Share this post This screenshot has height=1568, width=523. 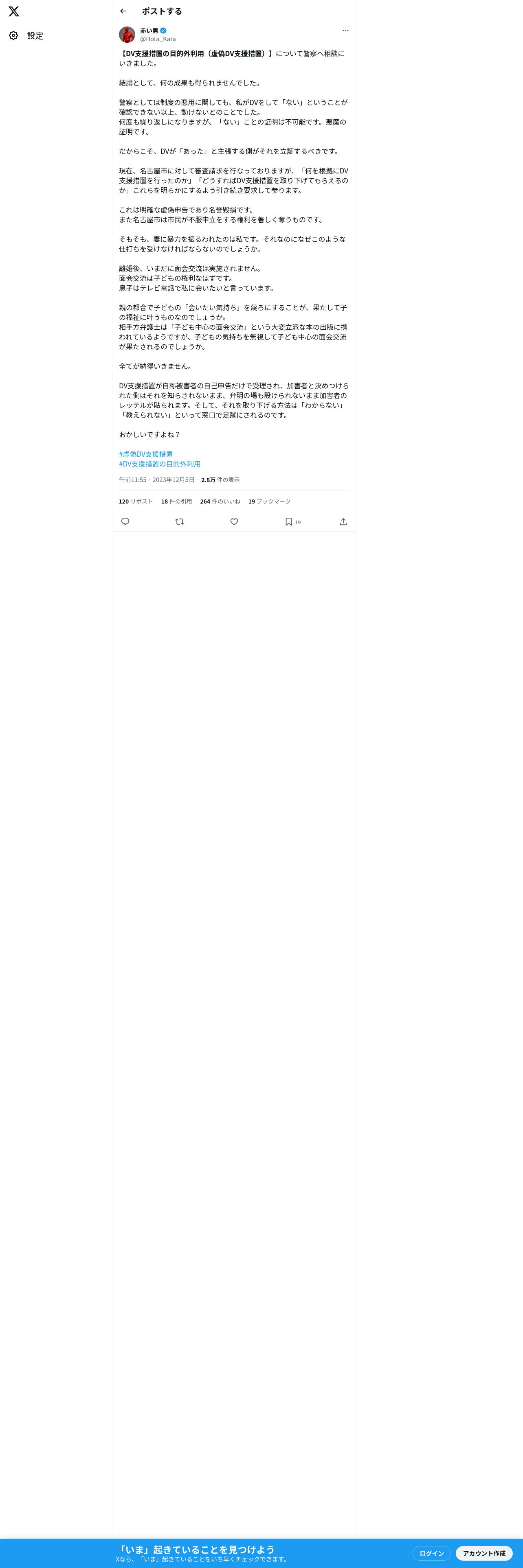click(x=343, y=522)
